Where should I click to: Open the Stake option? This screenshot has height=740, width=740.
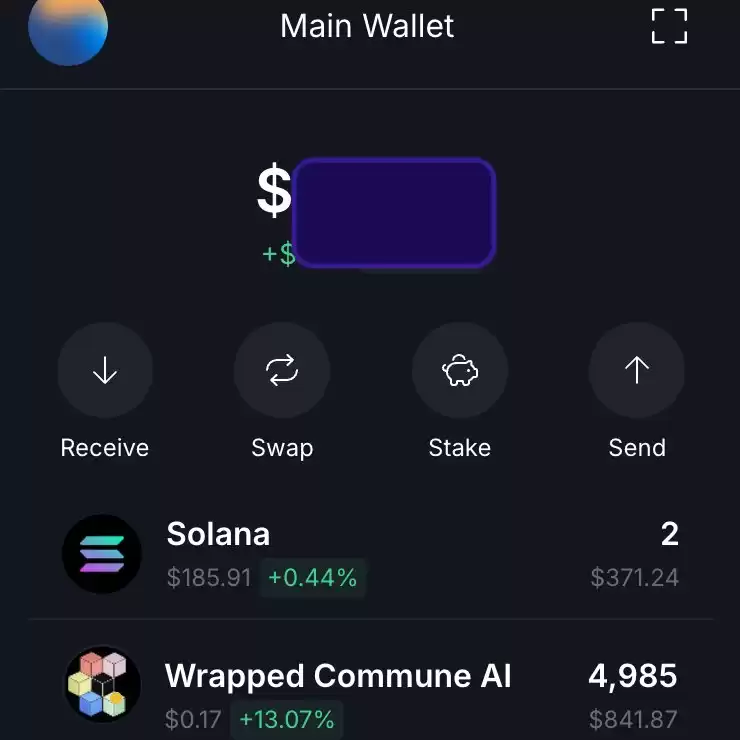click(x=460, y=371)
